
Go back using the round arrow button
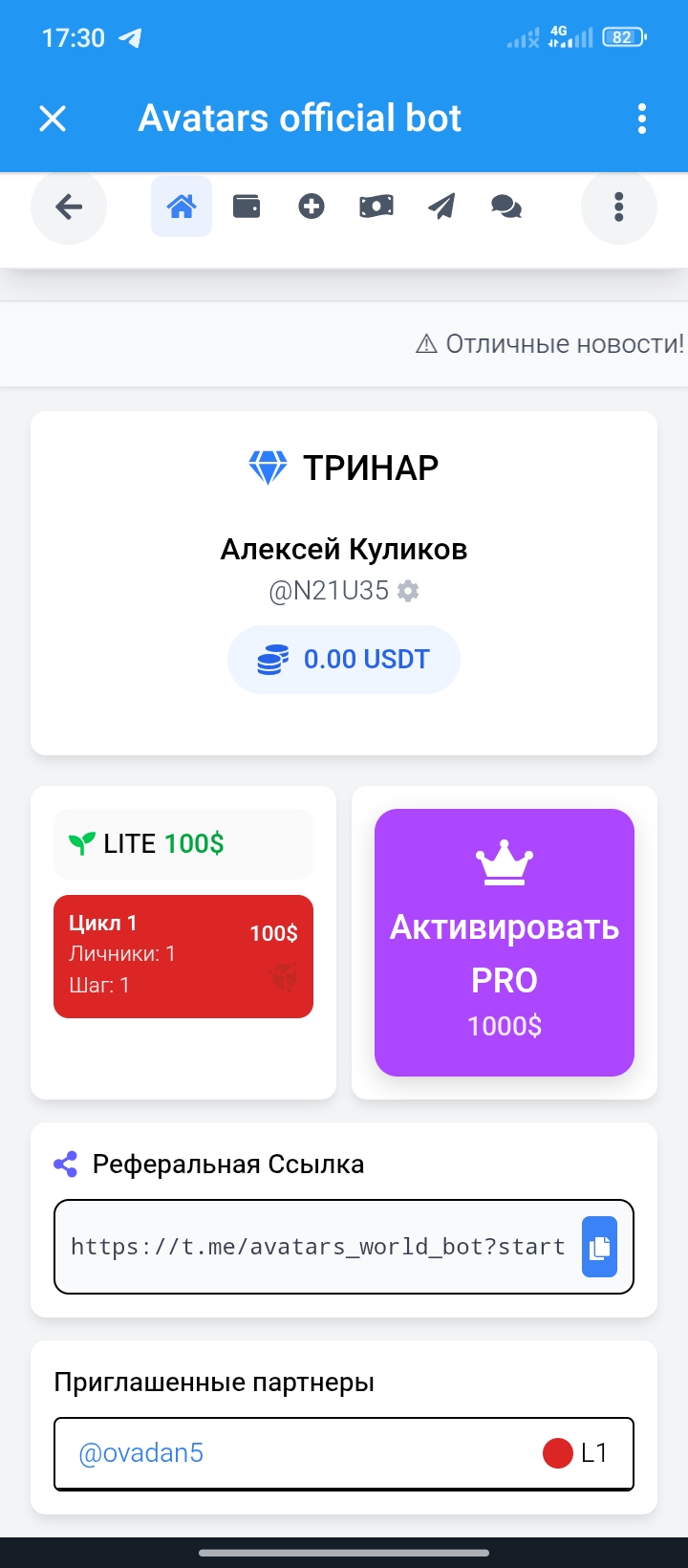tap(69, 207)
